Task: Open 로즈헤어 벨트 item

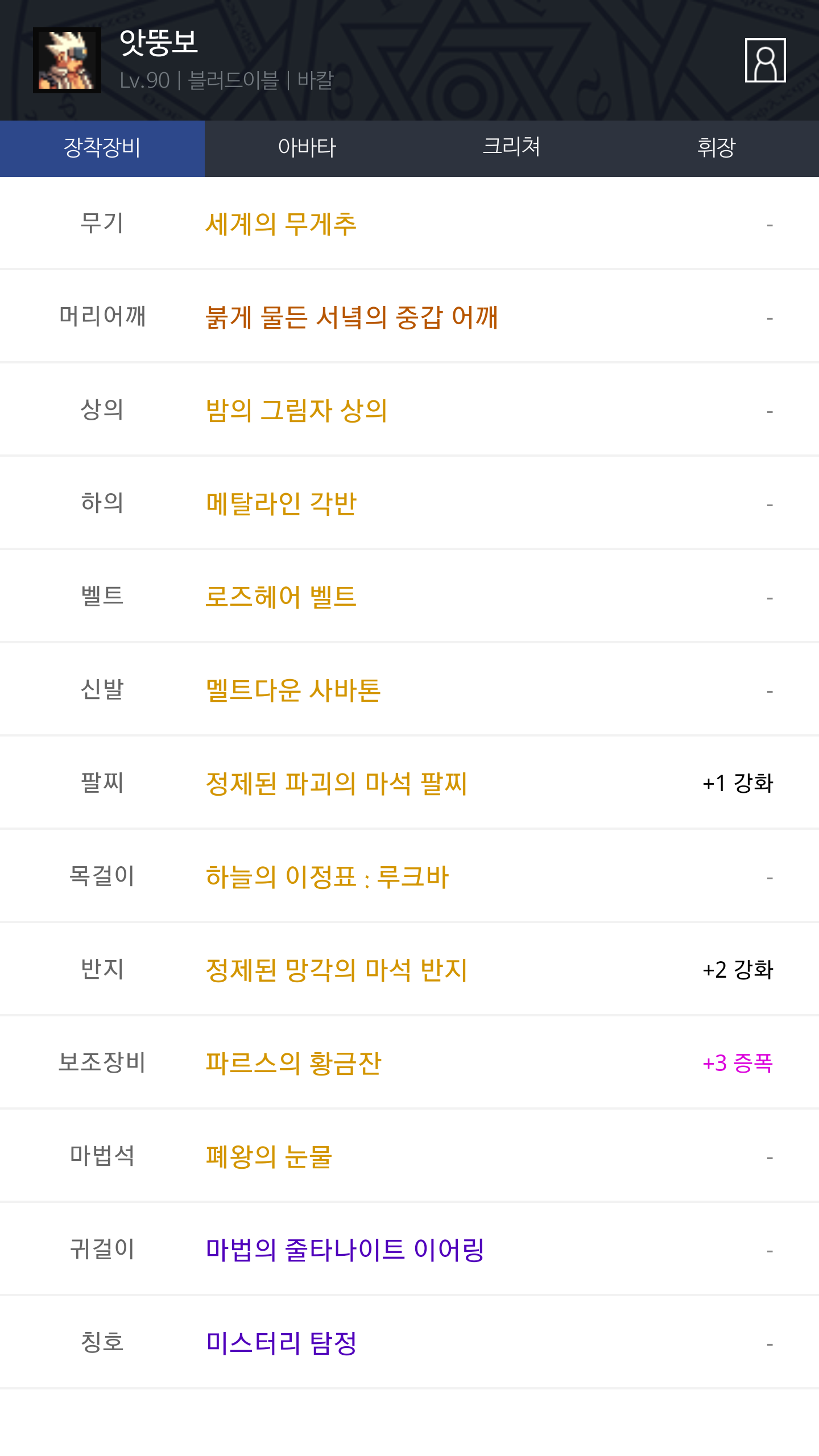Action: tap(281, 597)
